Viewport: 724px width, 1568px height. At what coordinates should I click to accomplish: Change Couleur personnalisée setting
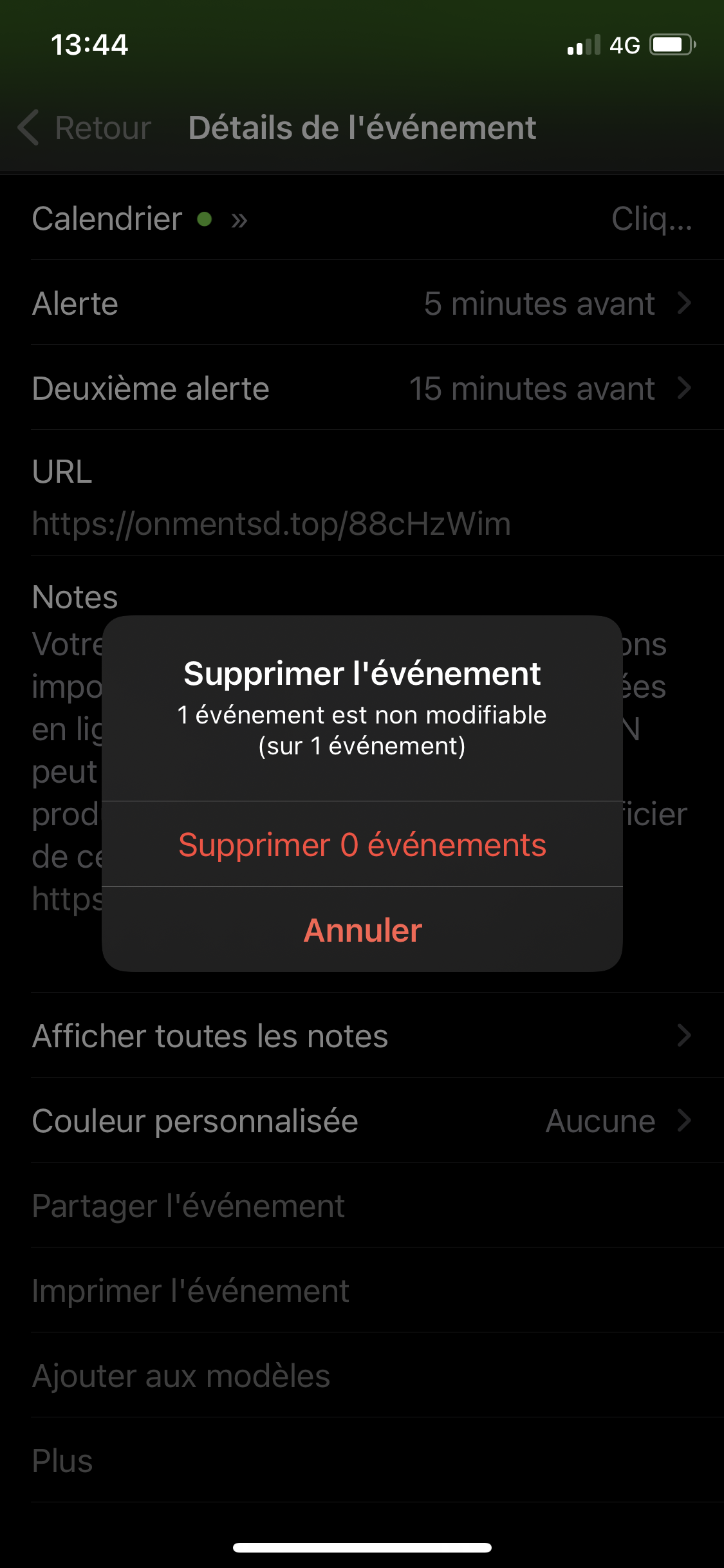click(362, 1121)
